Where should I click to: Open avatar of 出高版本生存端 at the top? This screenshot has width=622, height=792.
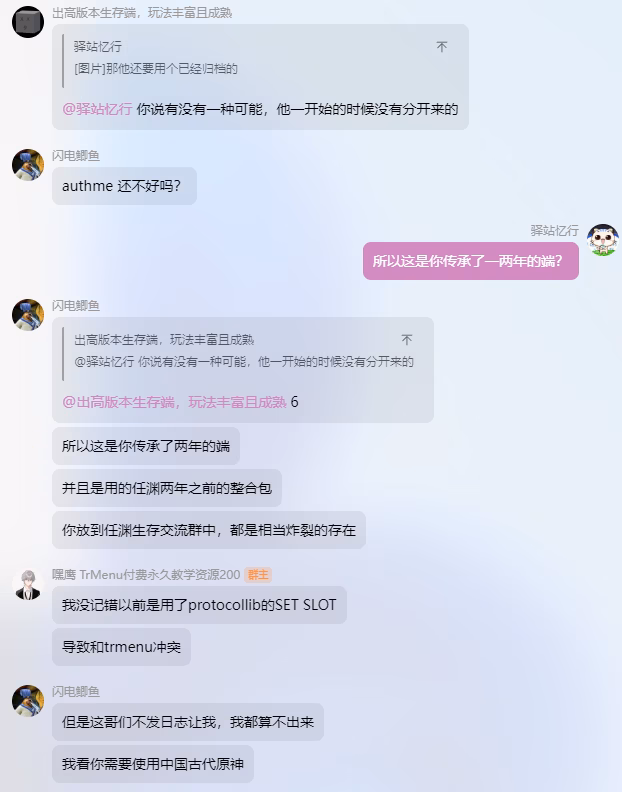tap(28, 20)
